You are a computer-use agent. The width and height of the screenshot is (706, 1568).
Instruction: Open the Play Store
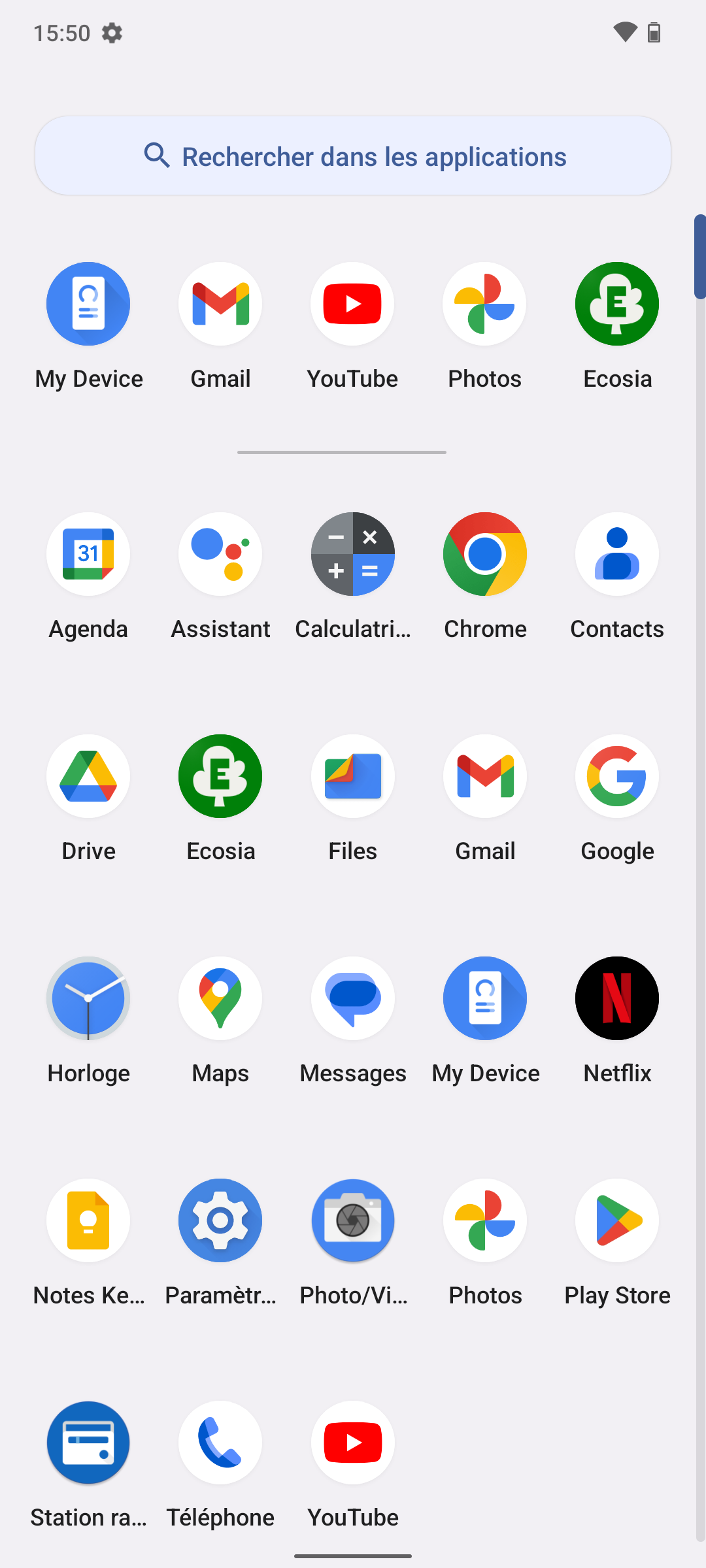click(x=617, y=1221)
